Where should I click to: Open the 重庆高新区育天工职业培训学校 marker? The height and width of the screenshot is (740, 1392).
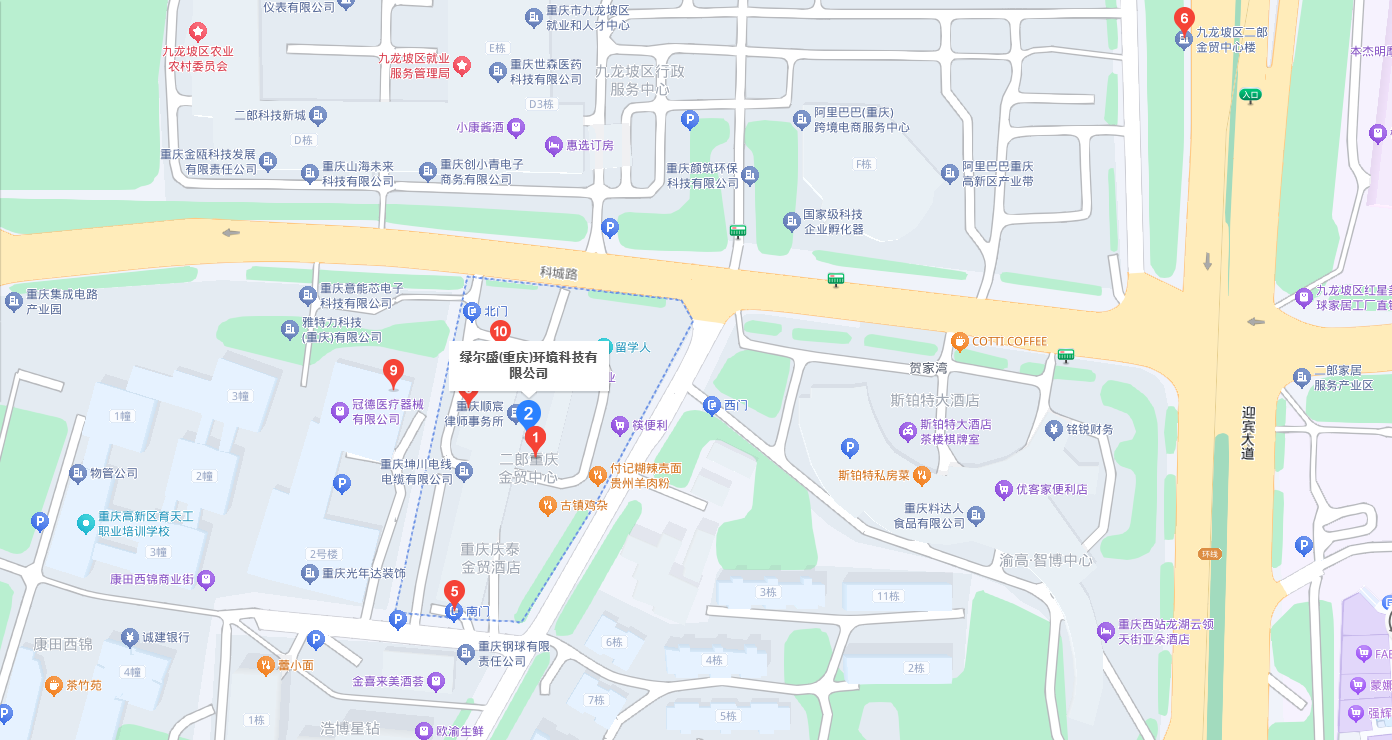(86, 522)
